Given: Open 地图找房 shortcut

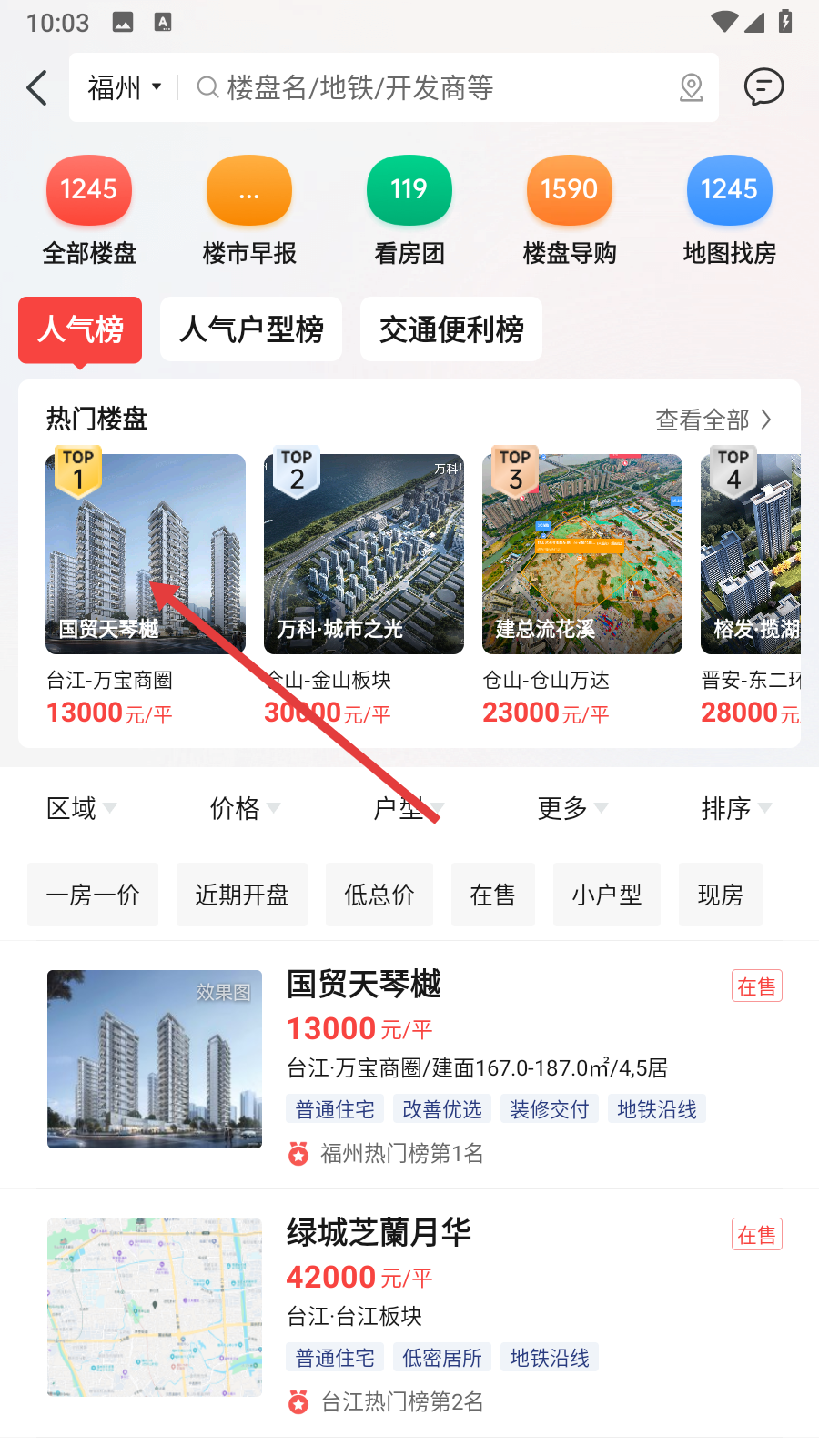Looking at the screenshot, I should [x=730, y=211].
